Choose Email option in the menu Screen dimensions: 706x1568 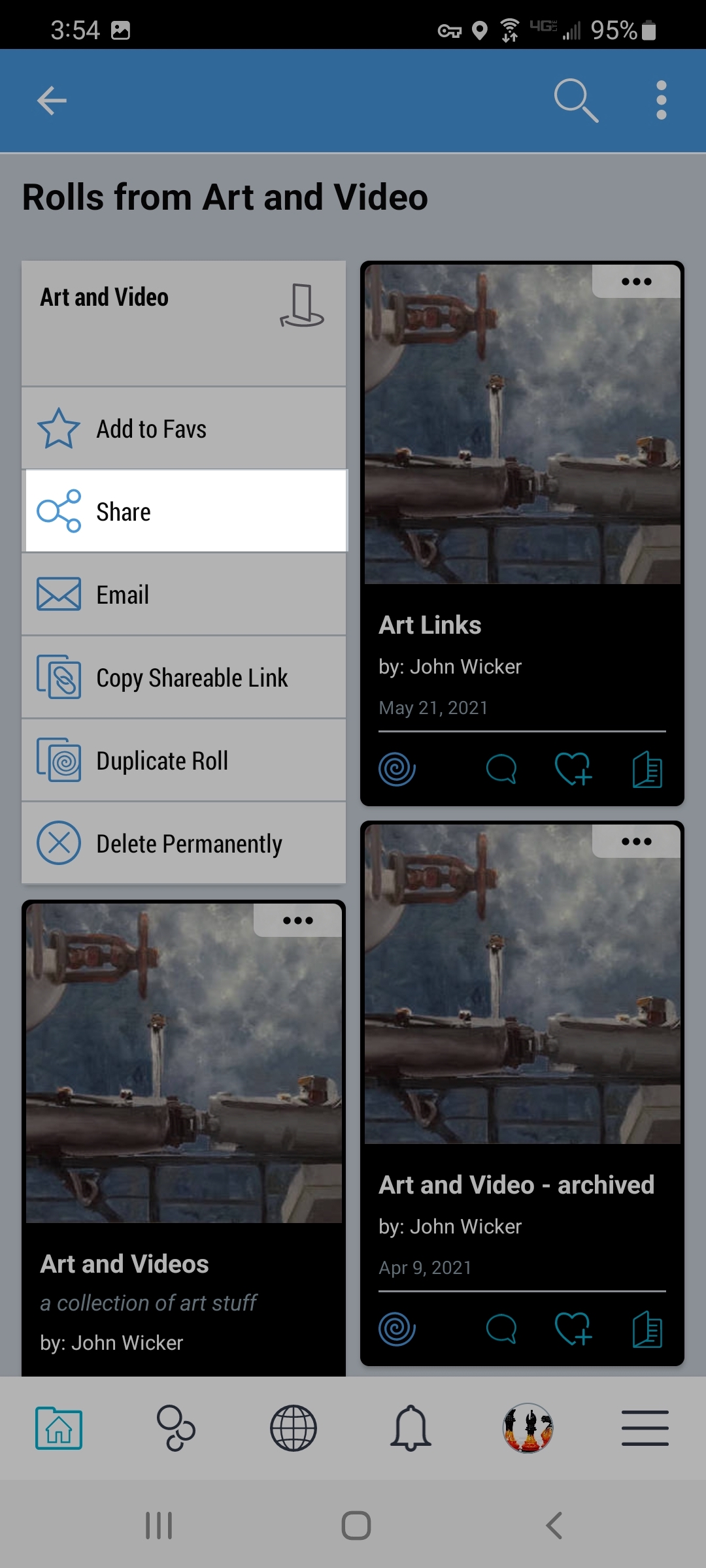(x=185, y=595)
